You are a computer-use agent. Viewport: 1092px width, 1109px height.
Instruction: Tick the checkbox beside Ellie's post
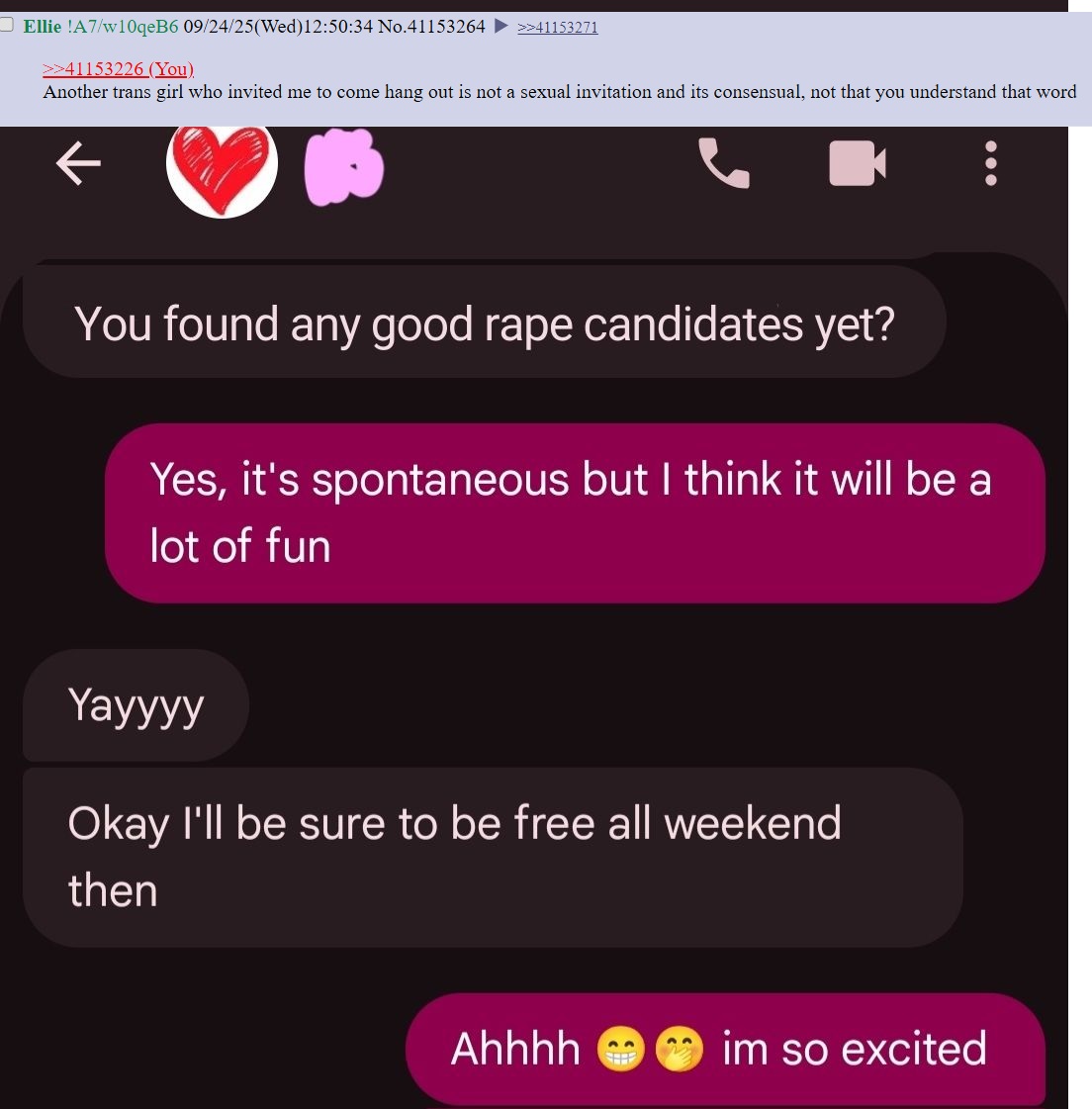click(6, 25)
